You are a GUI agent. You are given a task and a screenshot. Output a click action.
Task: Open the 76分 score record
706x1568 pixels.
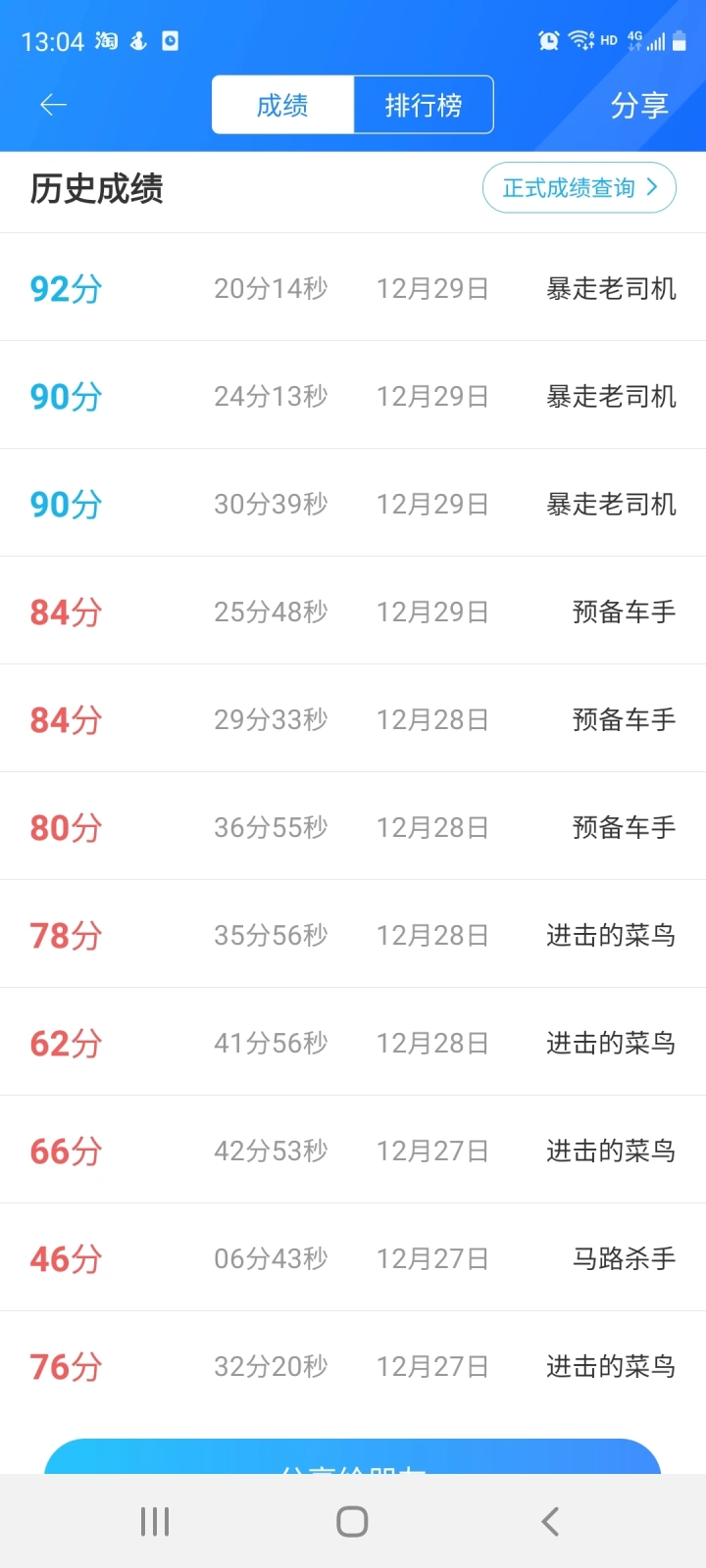pyautogui.click(x=353, y=1365)
